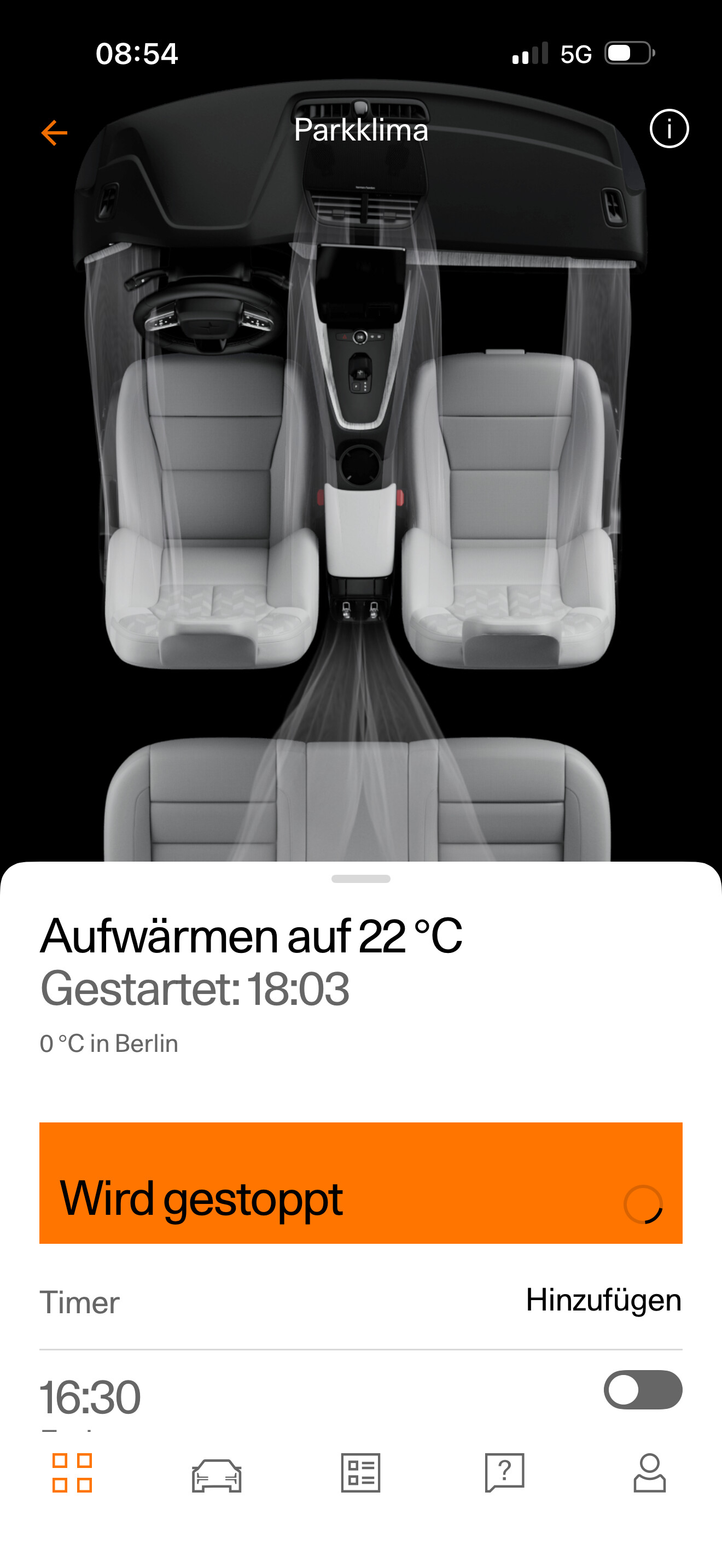
Task: Open the help and support tab
Action: (x=505, y=1473)
